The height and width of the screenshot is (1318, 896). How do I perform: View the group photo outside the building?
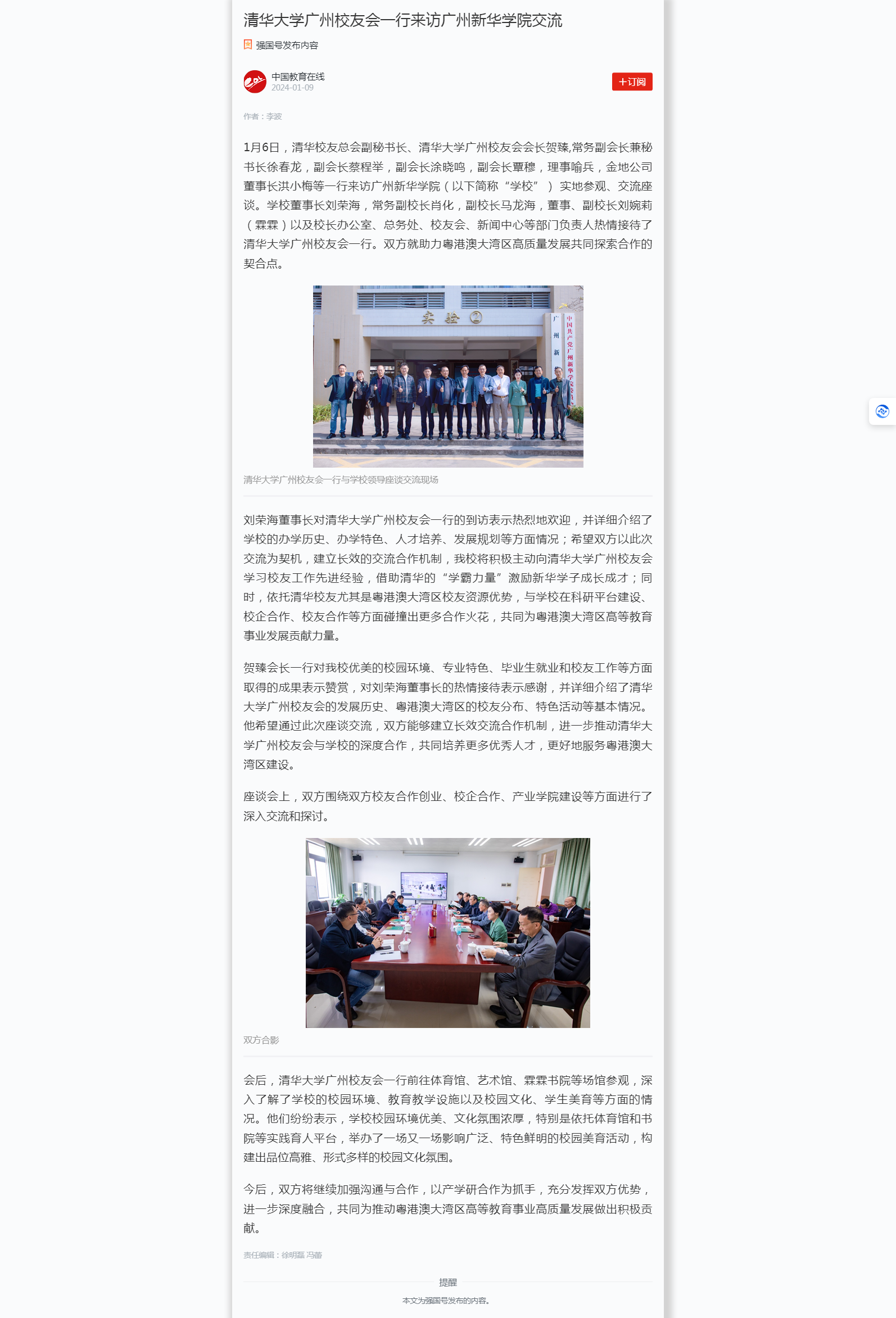[x=447, y=376]
